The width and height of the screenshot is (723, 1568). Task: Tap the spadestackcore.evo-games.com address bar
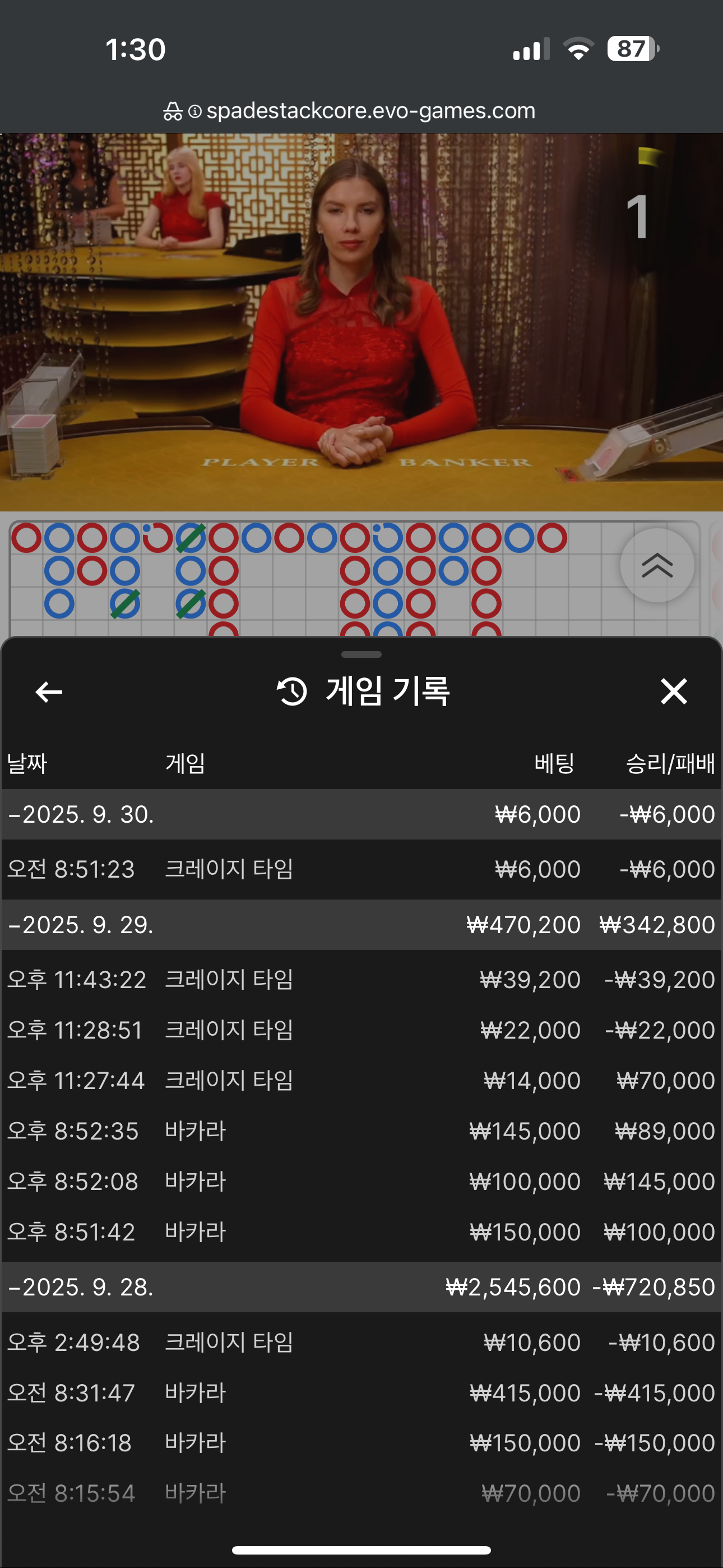point(360,111)
